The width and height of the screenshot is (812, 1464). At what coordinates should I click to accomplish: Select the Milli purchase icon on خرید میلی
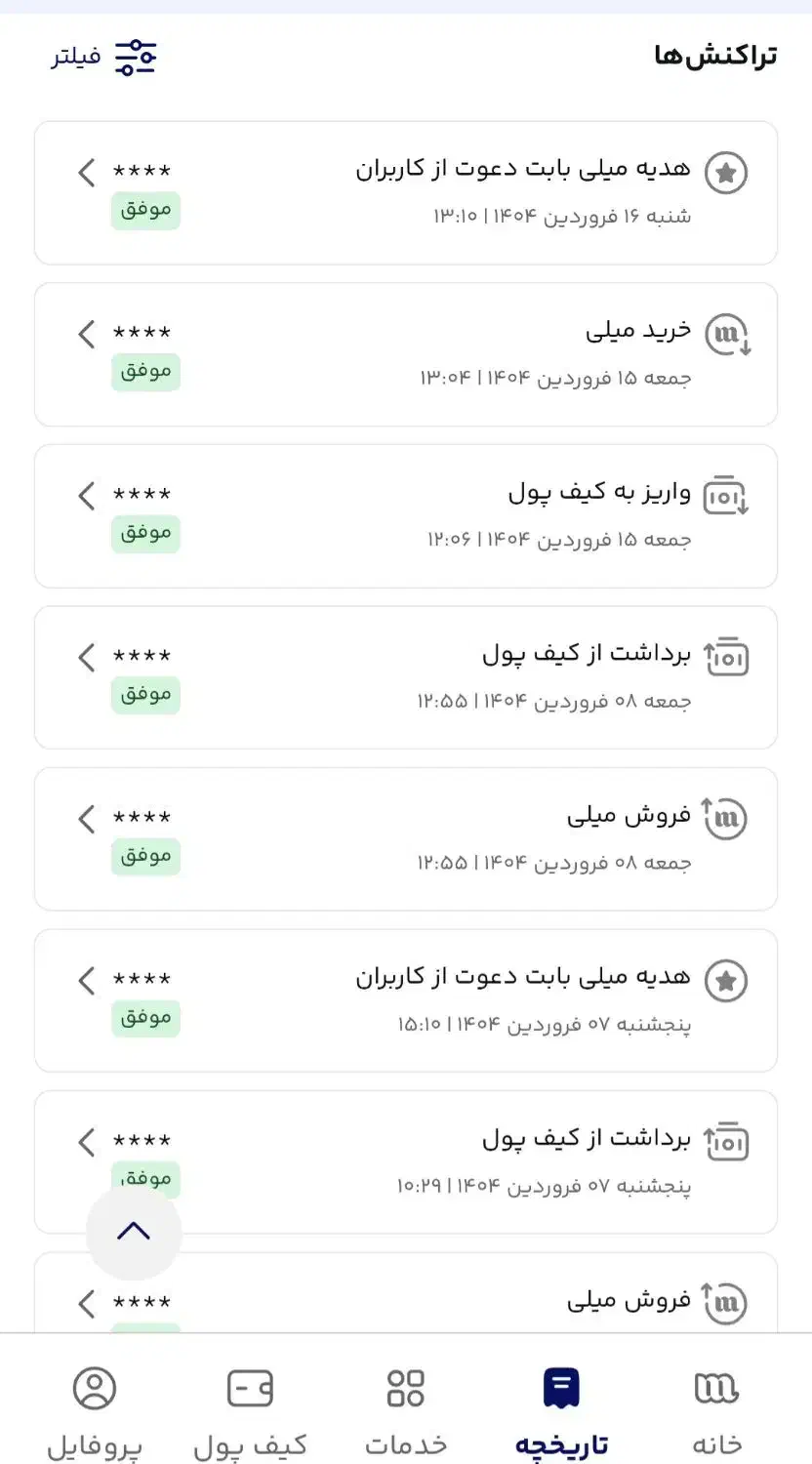click(x=726, y=334)
